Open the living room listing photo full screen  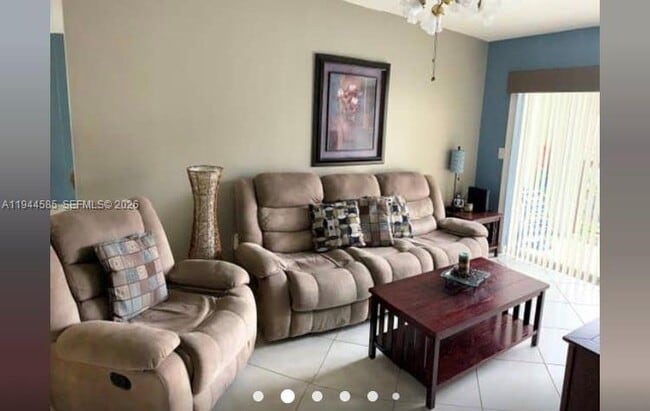click(325, 200)
